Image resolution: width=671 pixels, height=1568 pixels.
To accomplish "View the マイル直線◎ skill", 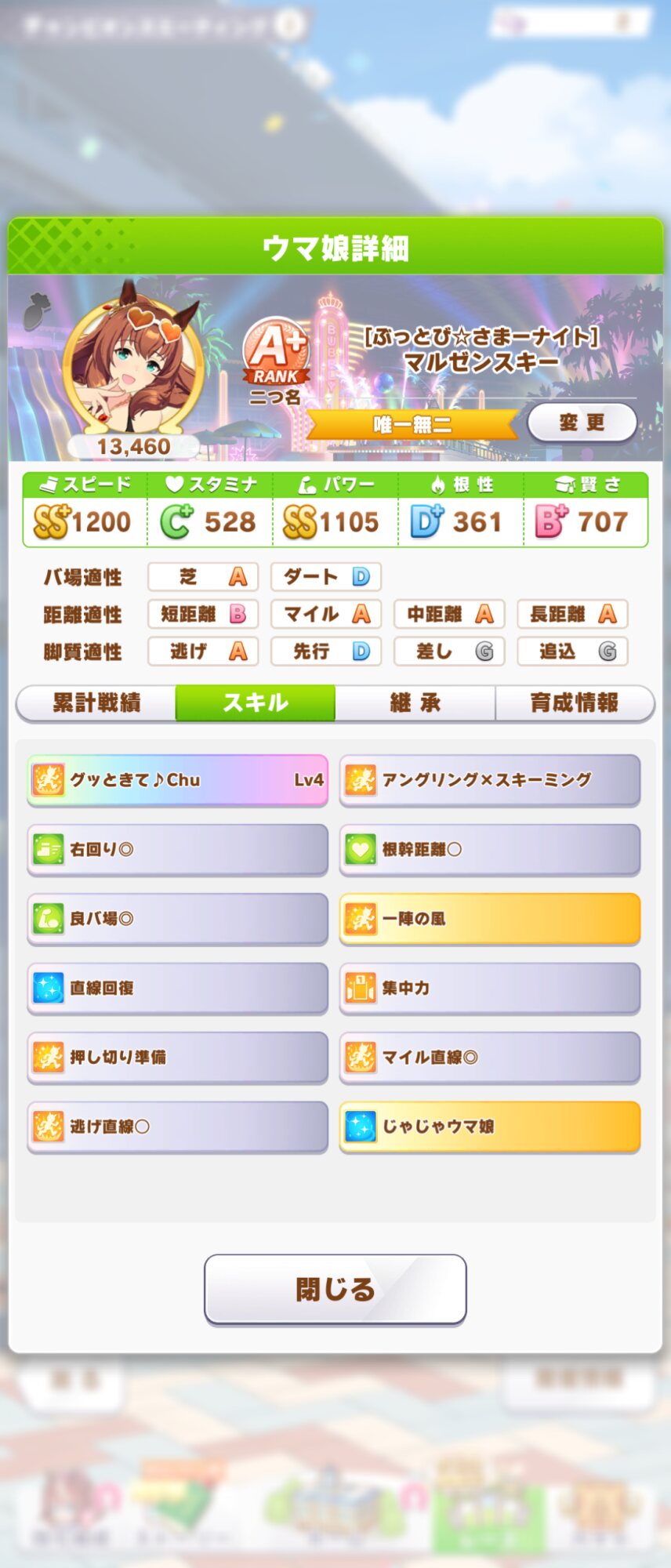I will (x=490, y=1057).
